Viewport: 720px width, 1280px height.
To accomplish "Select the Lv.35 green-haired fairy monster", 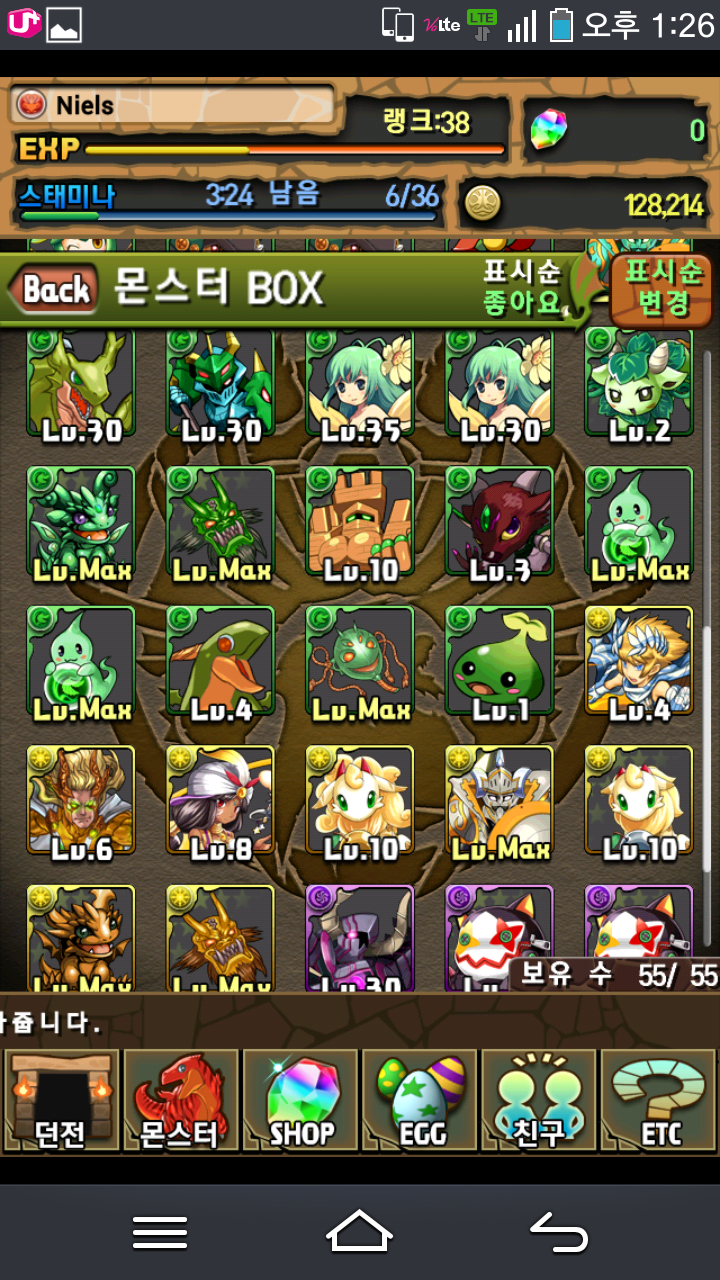I will [x=360, y=385].
